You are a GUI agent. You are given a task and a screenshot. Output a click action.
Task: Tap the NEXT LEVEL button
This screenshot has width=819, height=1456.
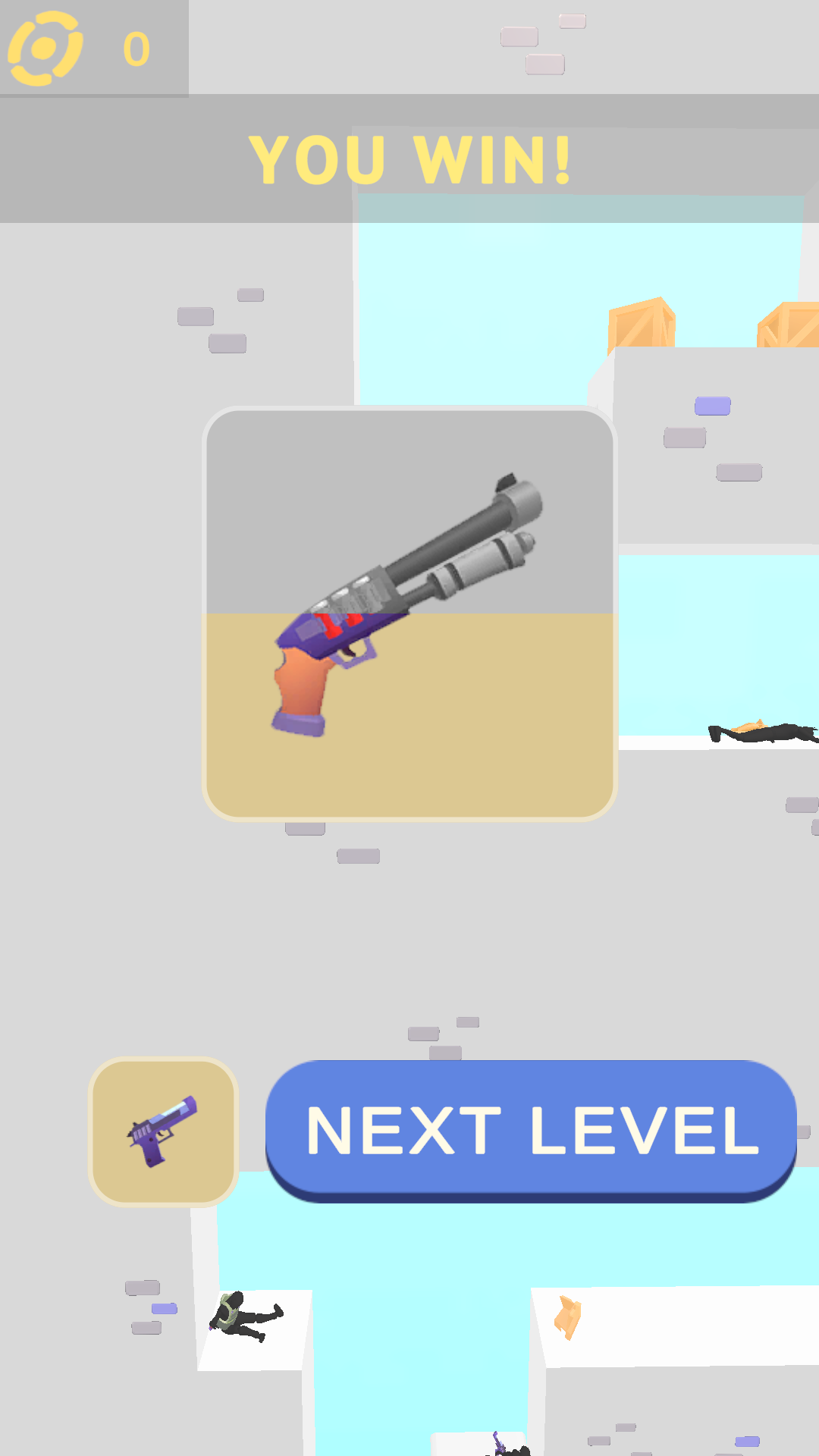531,1130
